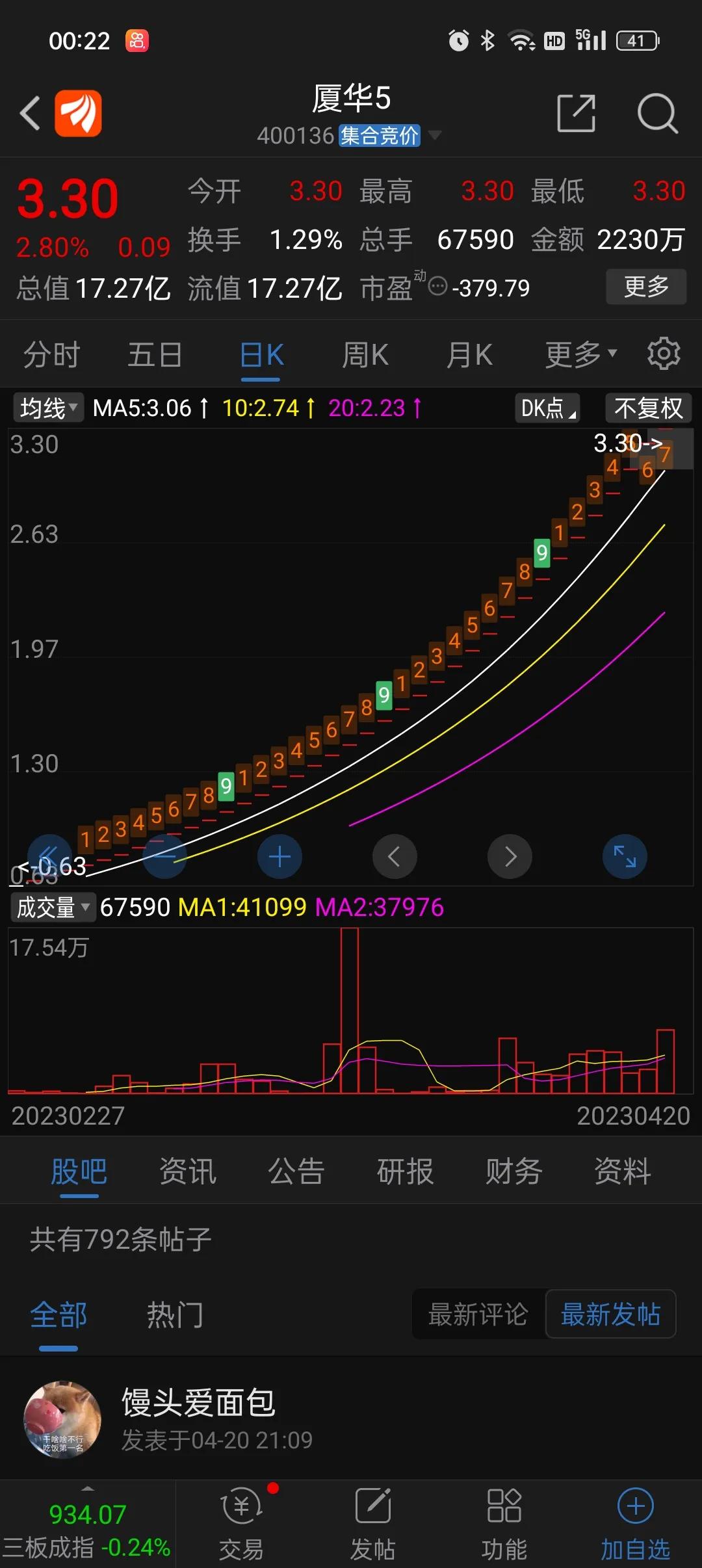The height and width of the screenshot is (1568, 702).
Task: Switch to the 分时 chart tab
Action: click(51, 355)
